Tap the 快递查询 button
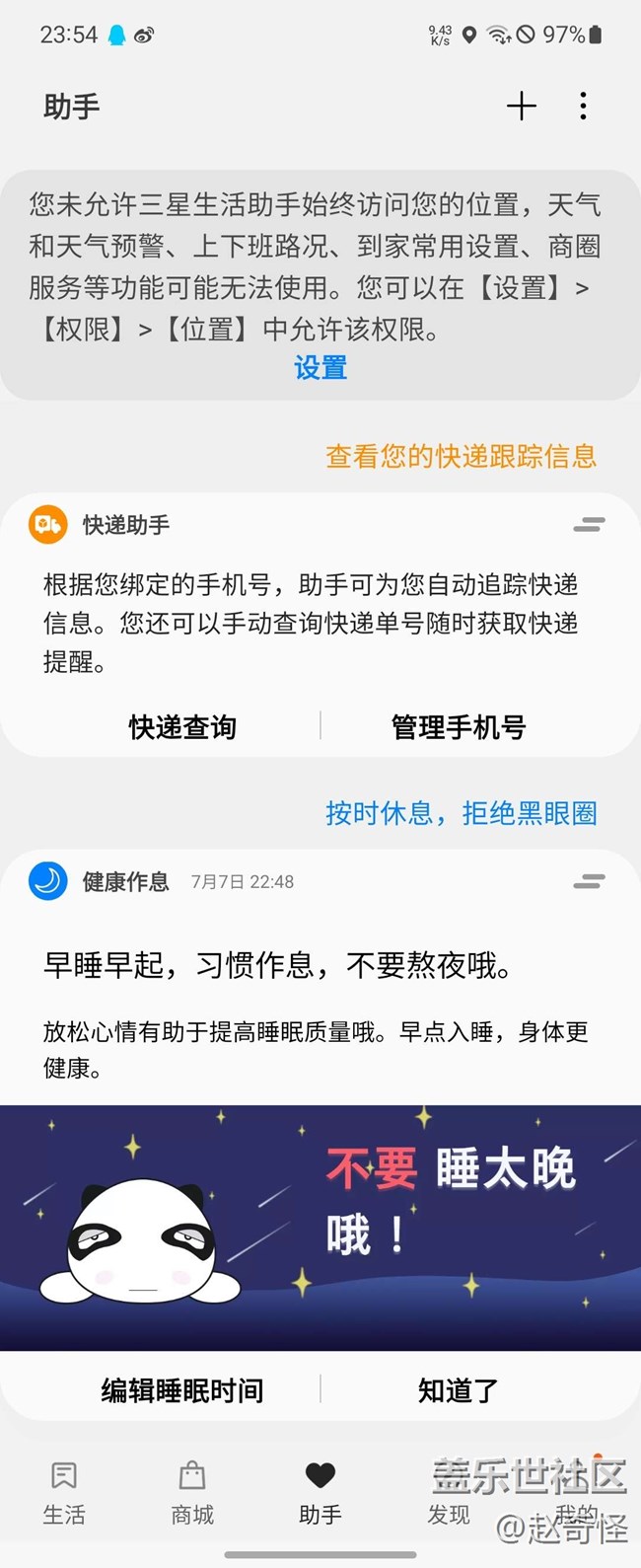The height and width of the screenshot is (1568, 641). pos(182,727)
